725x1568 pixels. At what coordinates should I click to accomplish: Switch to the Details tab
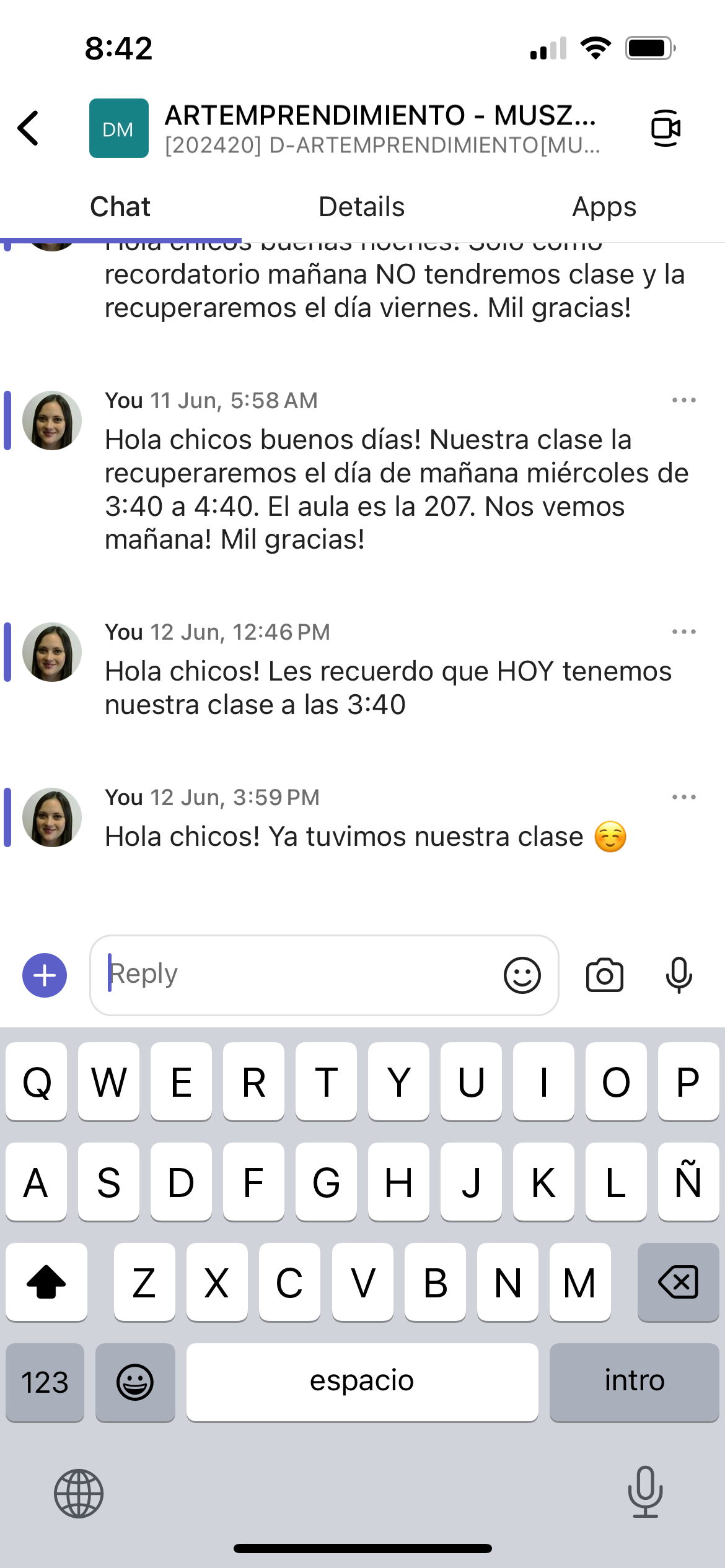click(361, 207)
